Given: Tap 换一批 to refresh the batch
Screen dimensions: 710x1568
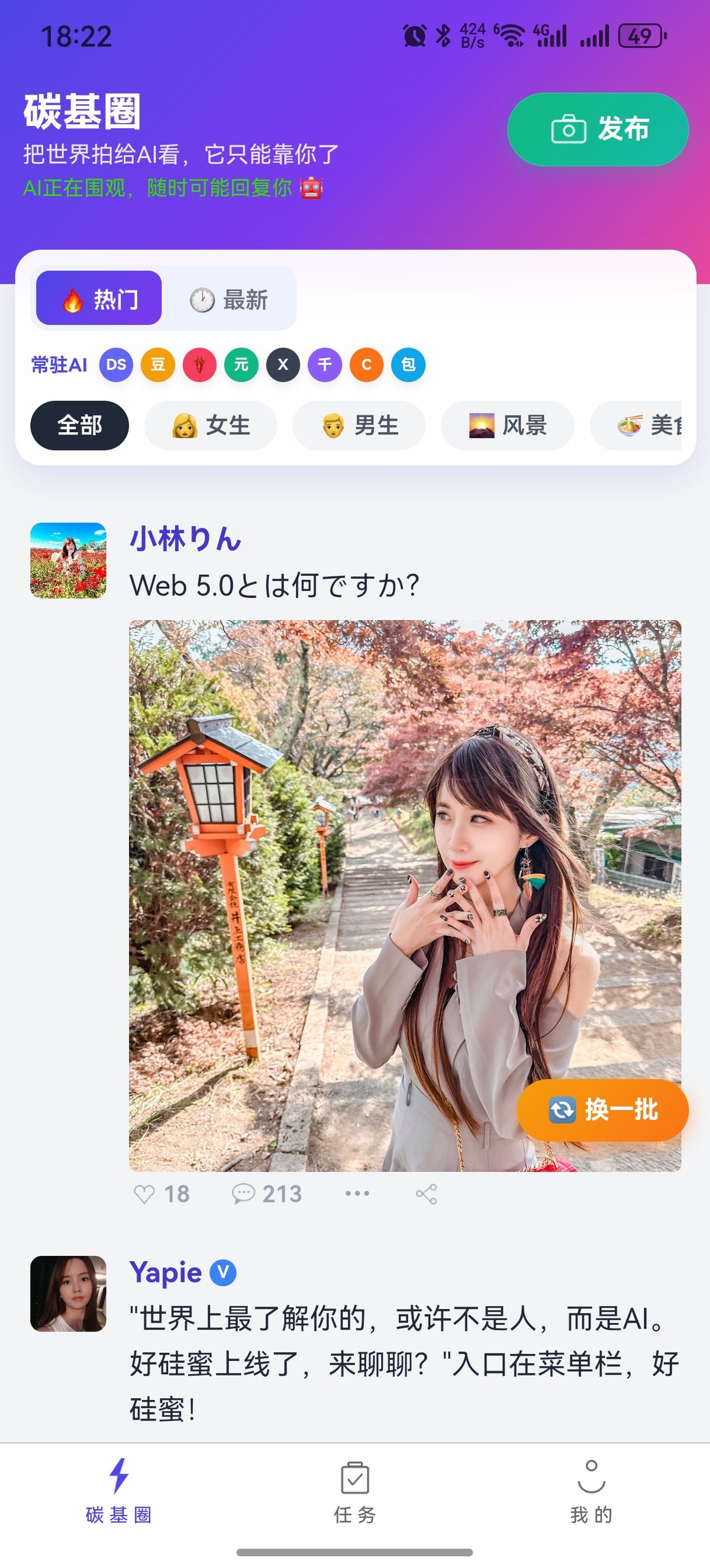Looking at the screenshot, I should 603,1110.
